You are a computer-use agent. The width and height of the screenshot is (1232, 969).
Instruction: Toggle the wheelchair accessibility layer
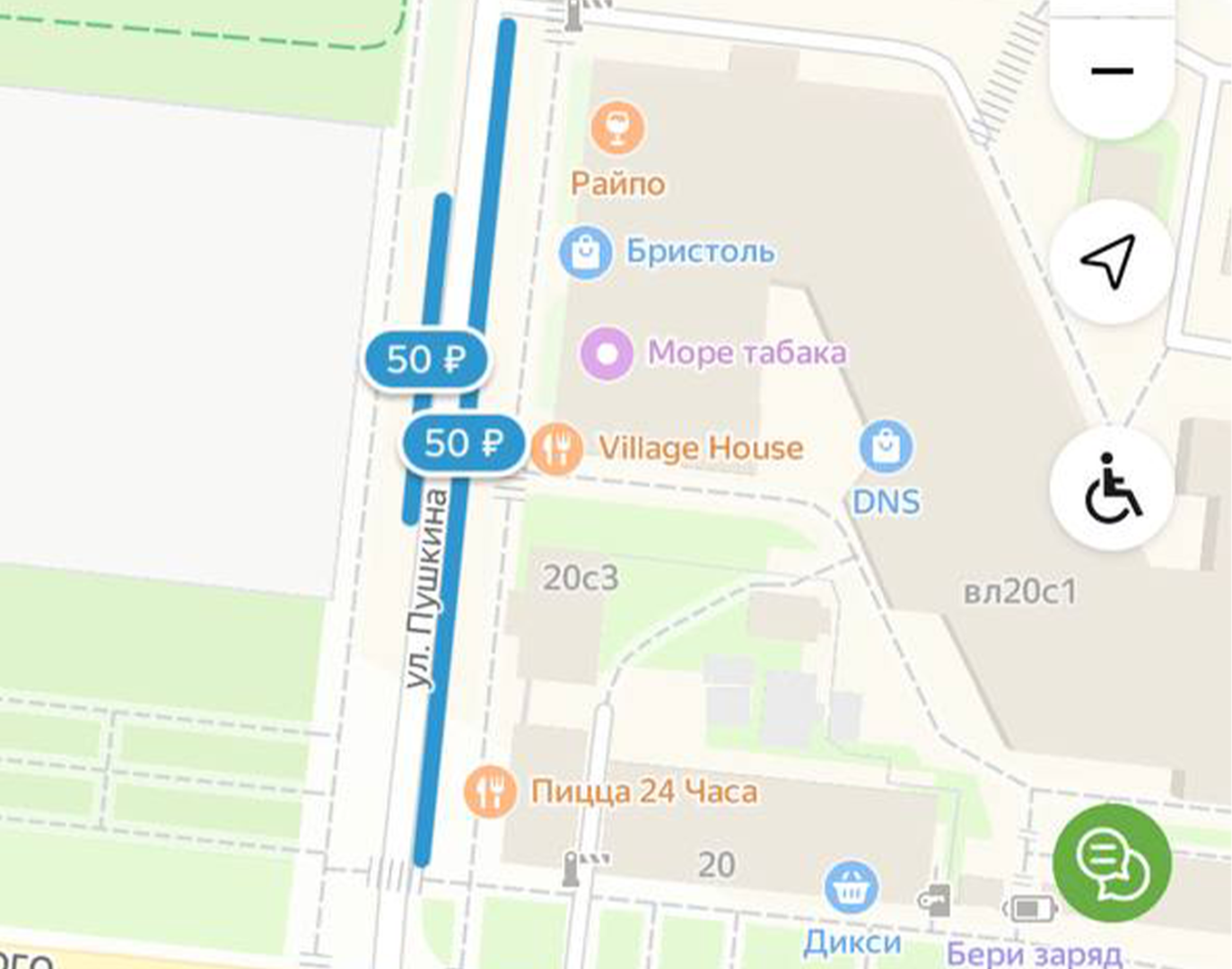pyautogui.click(x=1112, y=489)
